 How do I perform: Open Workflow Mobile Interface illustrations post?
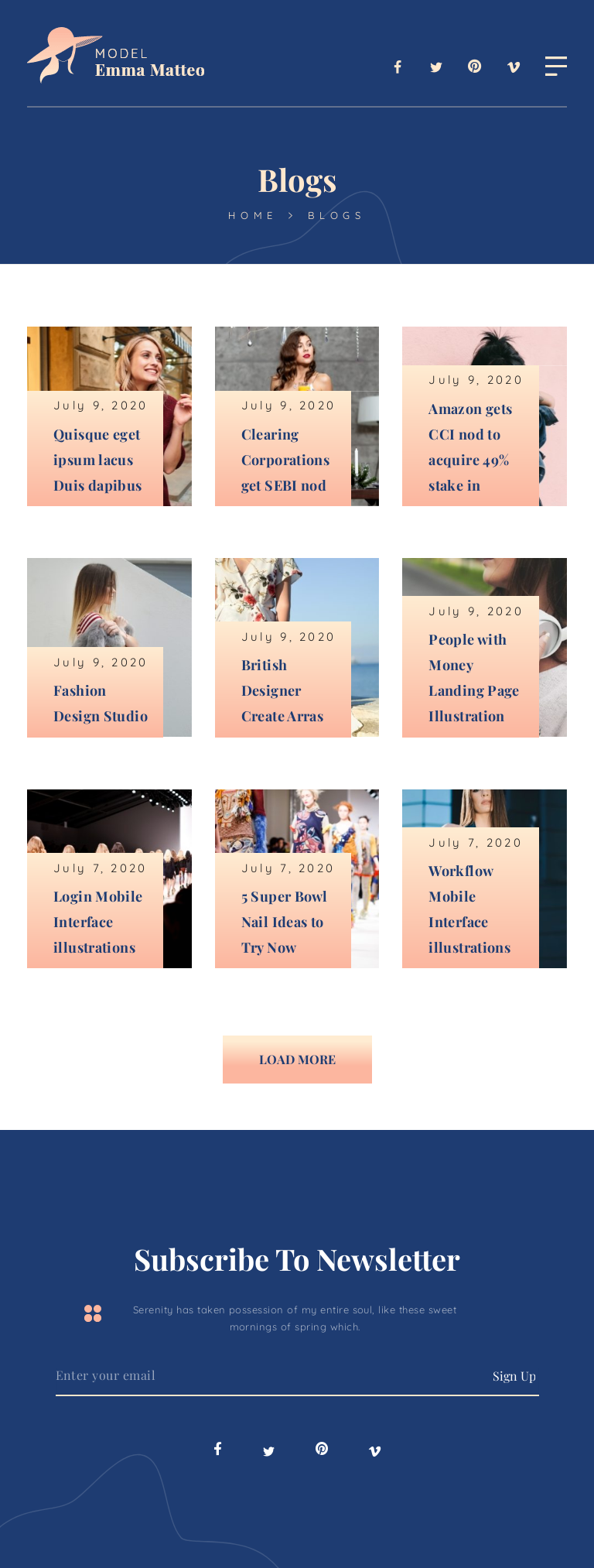(x=469, y=909)
